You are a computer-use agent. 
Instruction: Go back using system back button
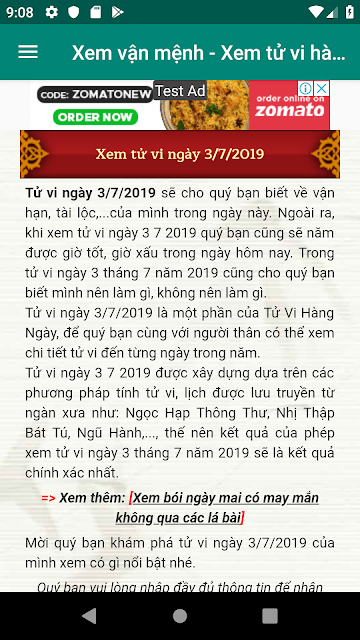pos(89,616)
